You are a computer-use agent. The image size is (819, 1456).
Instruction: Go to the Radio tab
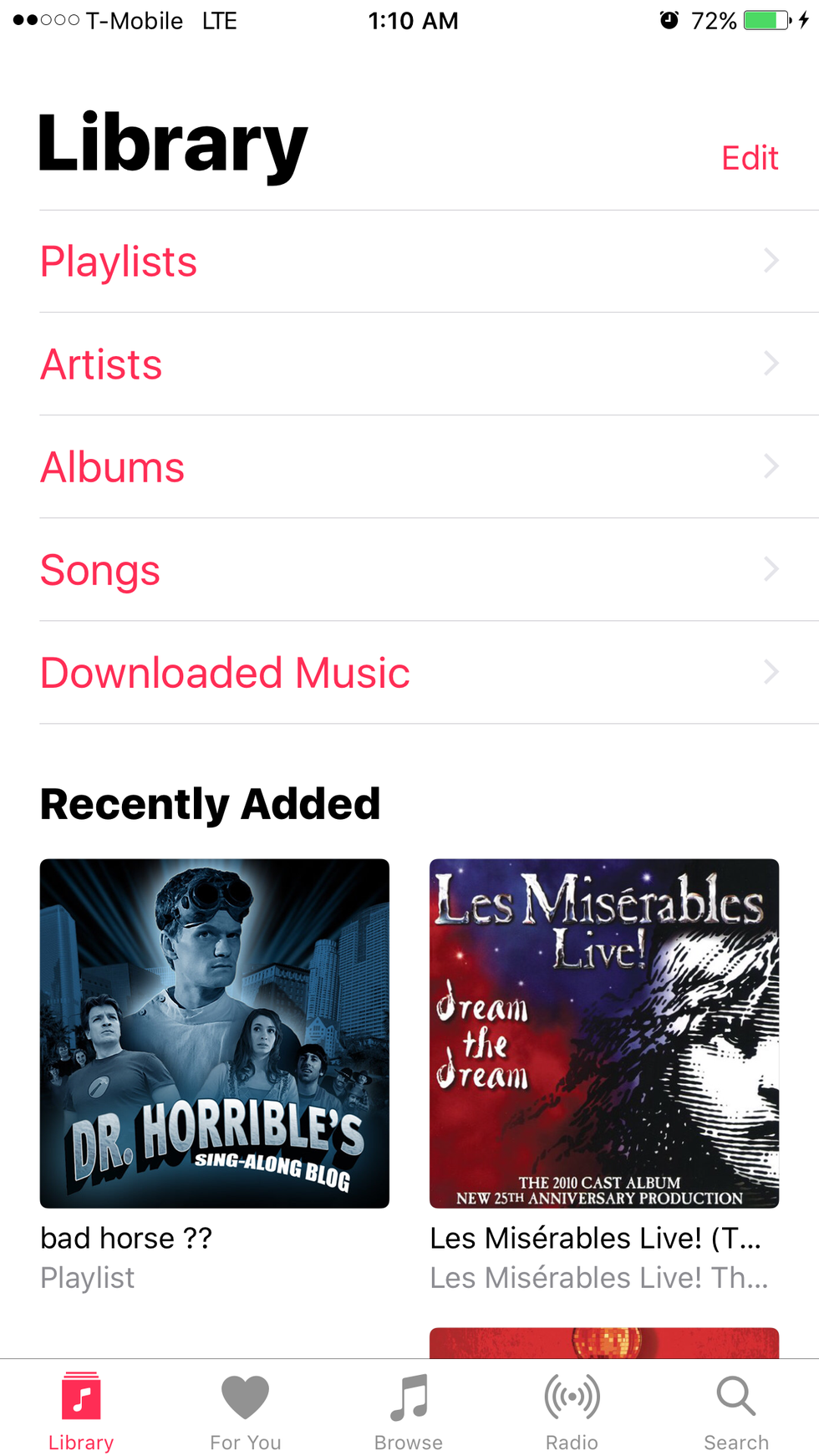coord(572,1410)
